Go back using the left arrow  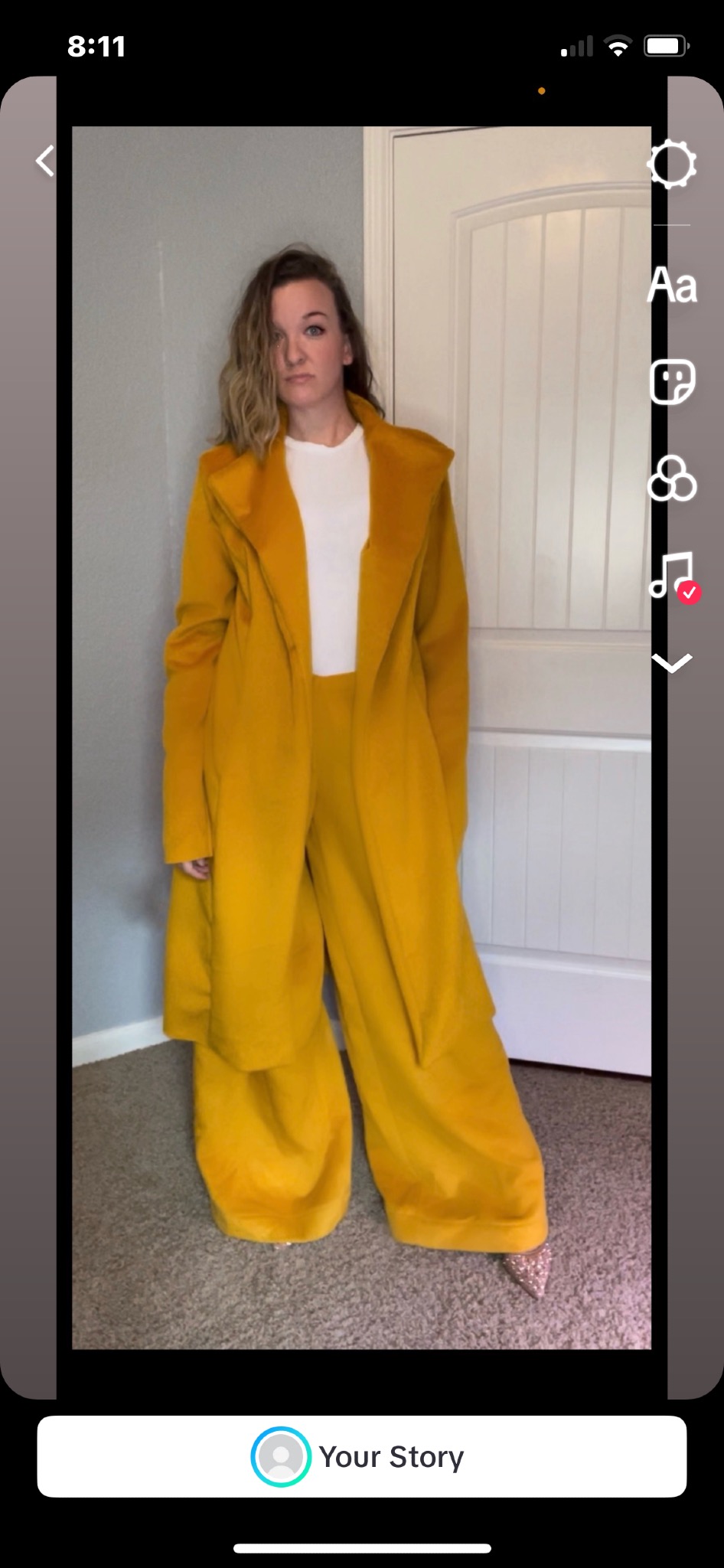click(46, 162)
